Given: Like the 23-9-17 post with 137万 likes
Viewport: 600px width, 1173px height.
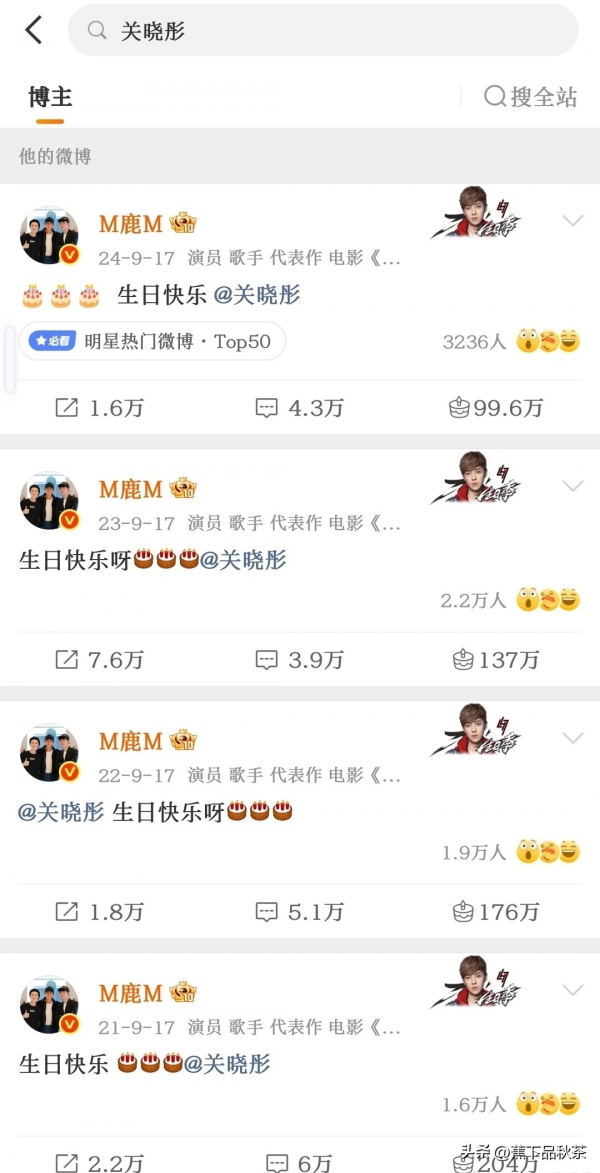Looking at the screenshot, I should tap(496, 660).
